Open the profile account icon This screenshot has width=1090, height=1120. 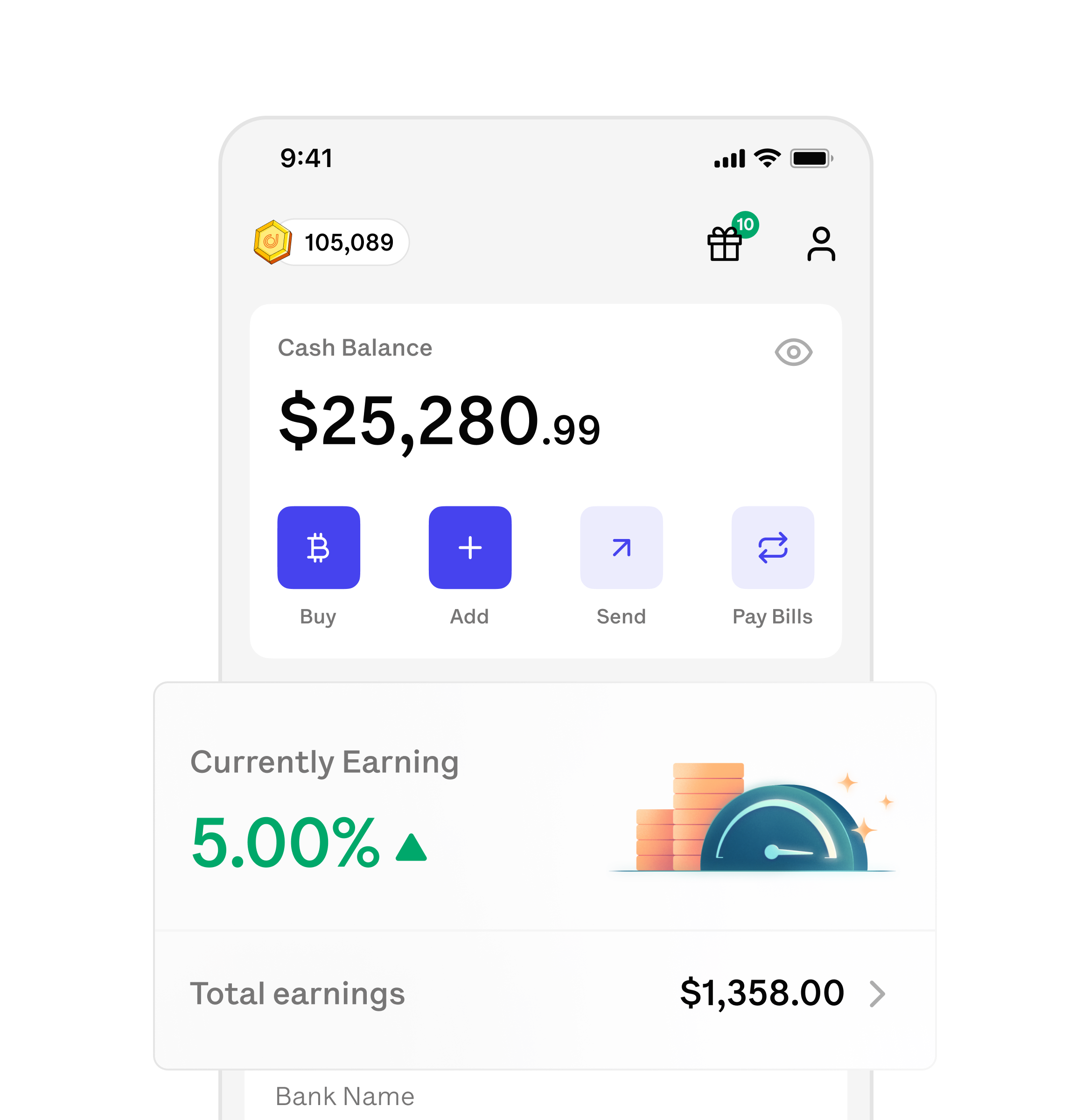pyautogui.click(x=822, y=245)
